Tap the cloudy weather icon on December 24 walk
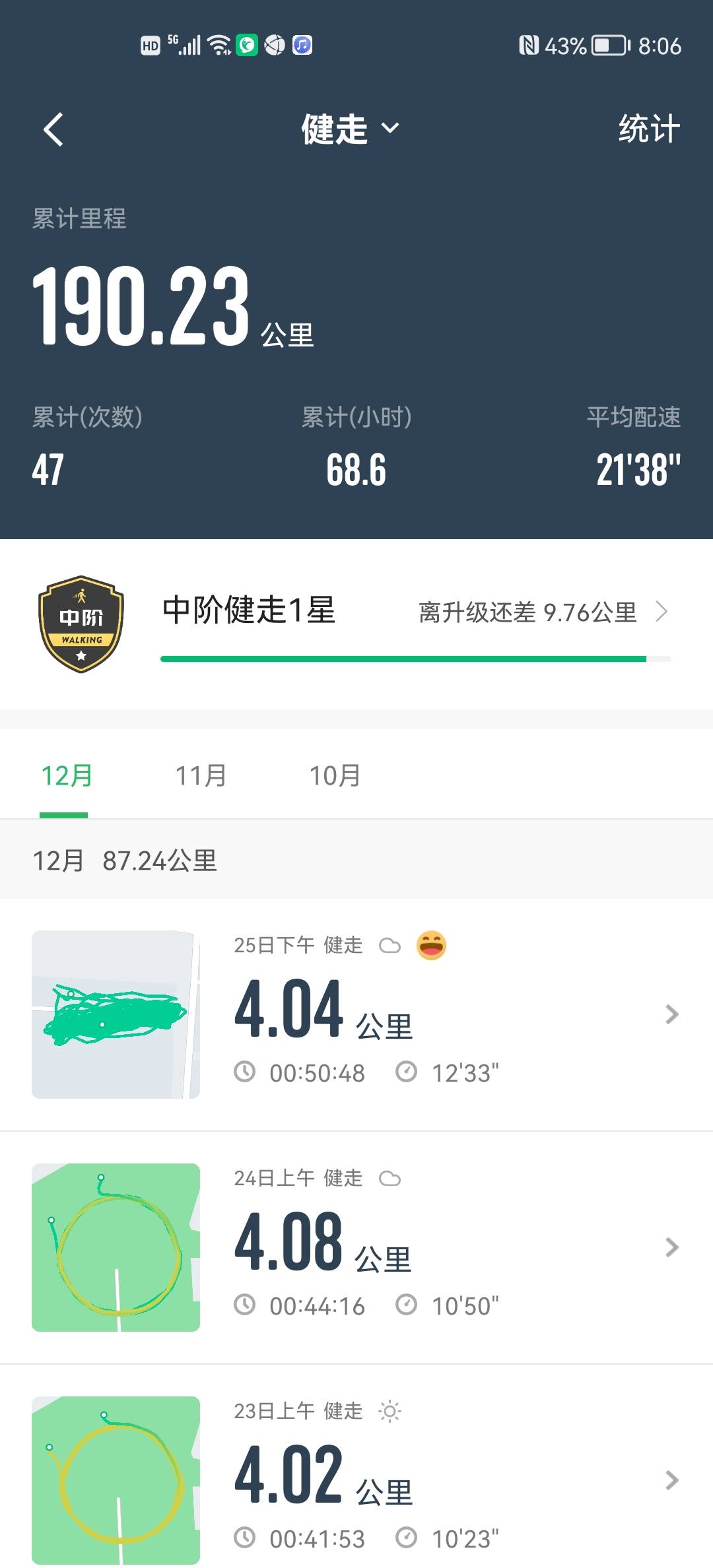713x1568 pixels. coord(391,1178)
